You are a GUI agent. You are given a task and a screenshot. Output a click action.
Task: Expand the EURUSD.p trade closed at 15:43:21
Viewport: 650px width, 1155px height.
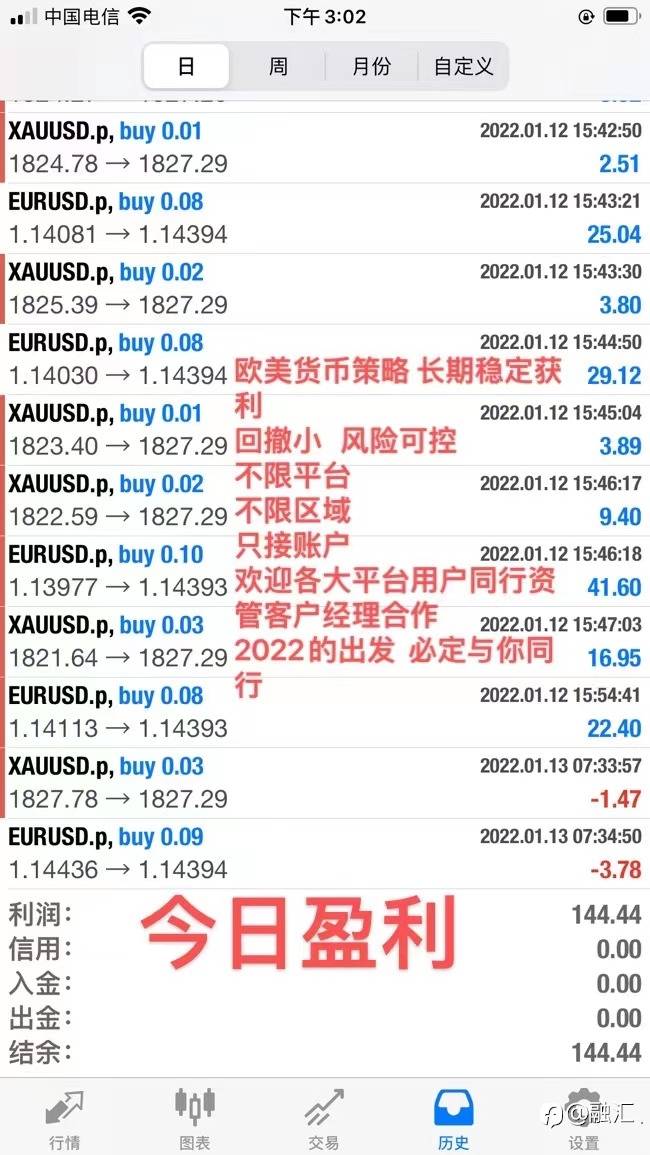[x=325, y=218]
